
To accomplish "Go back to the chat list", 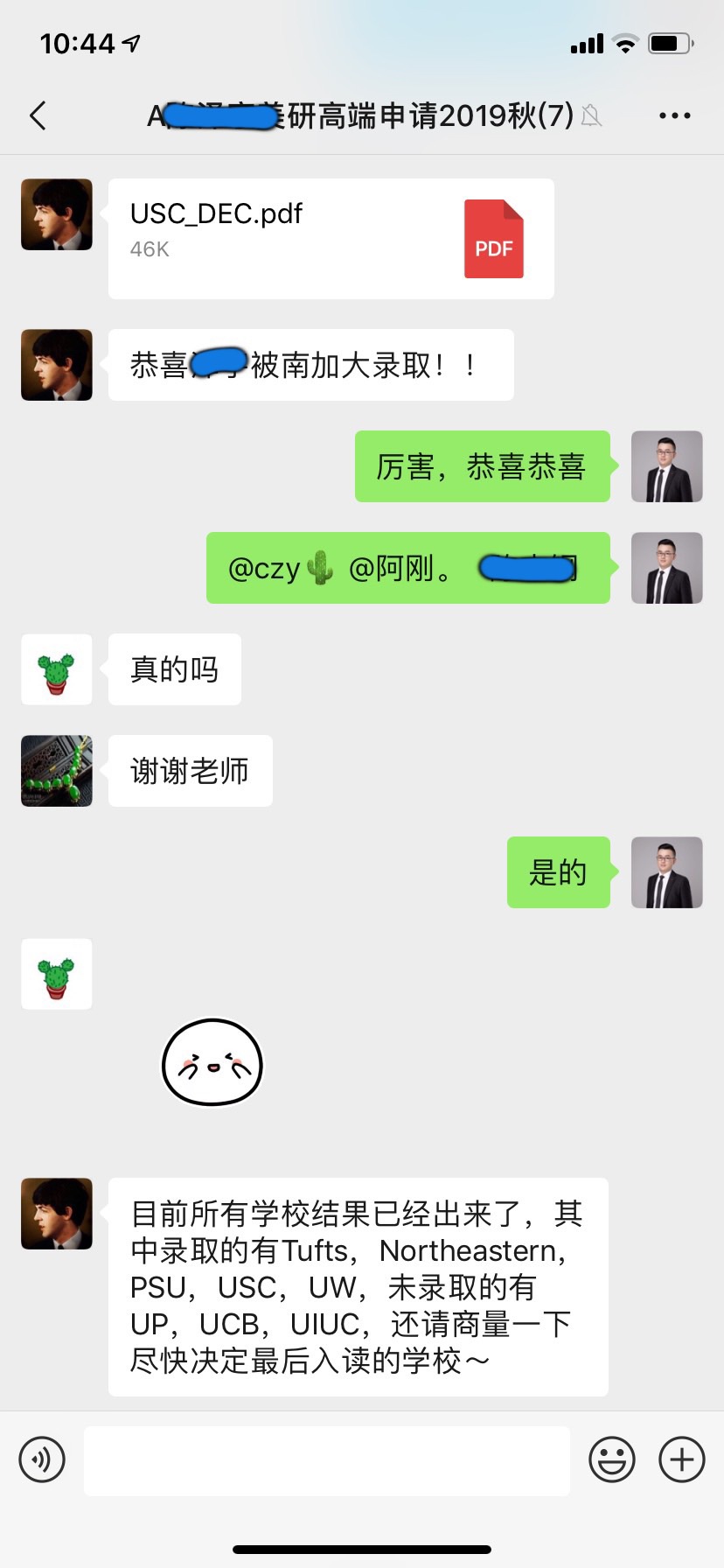I will [38, 115].
